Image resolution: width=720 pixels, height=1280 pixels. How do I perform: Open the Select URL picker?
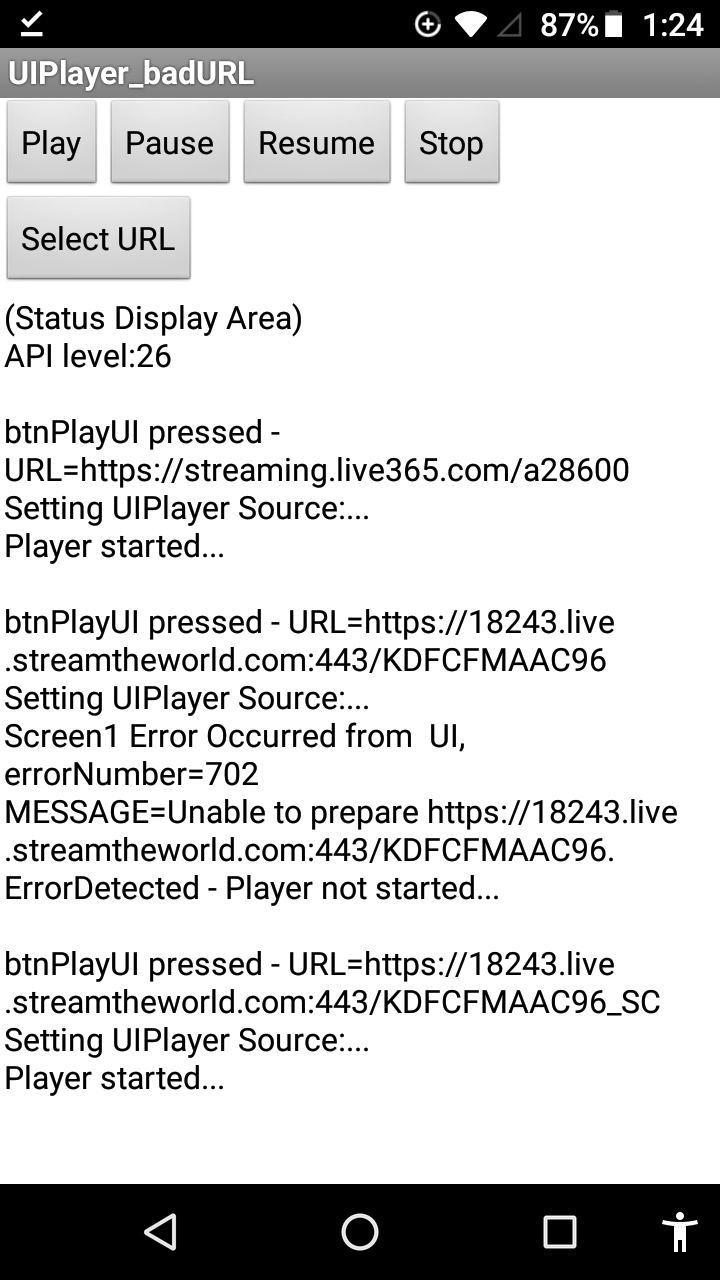click(x=98, y=238)
